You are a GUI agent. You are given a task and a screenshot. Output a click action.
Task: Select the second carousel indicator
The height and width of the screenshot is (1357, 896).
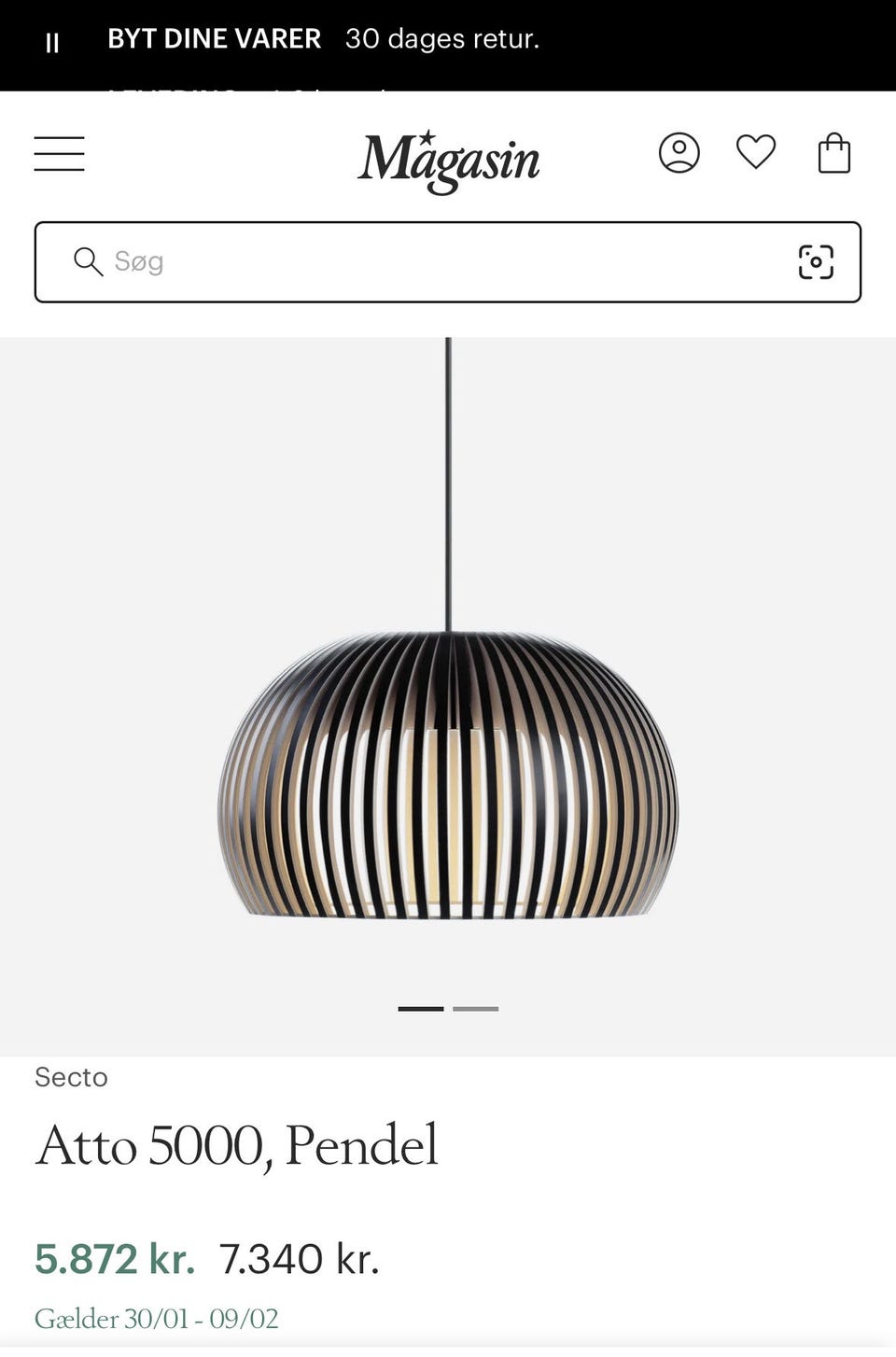point(475,1008)
